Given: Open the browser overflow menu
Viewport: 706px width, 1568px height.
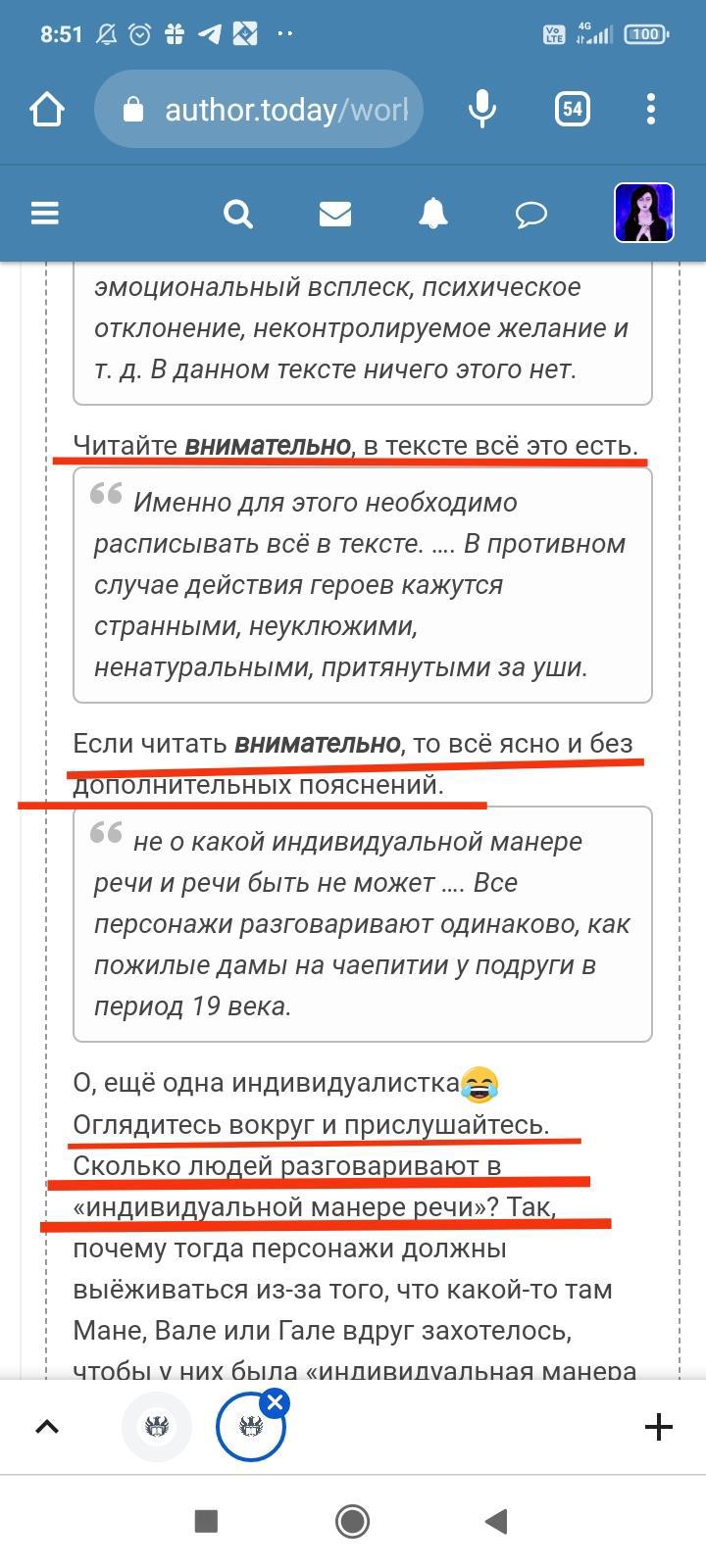Looking at the screenshot, I should (651, 109).
